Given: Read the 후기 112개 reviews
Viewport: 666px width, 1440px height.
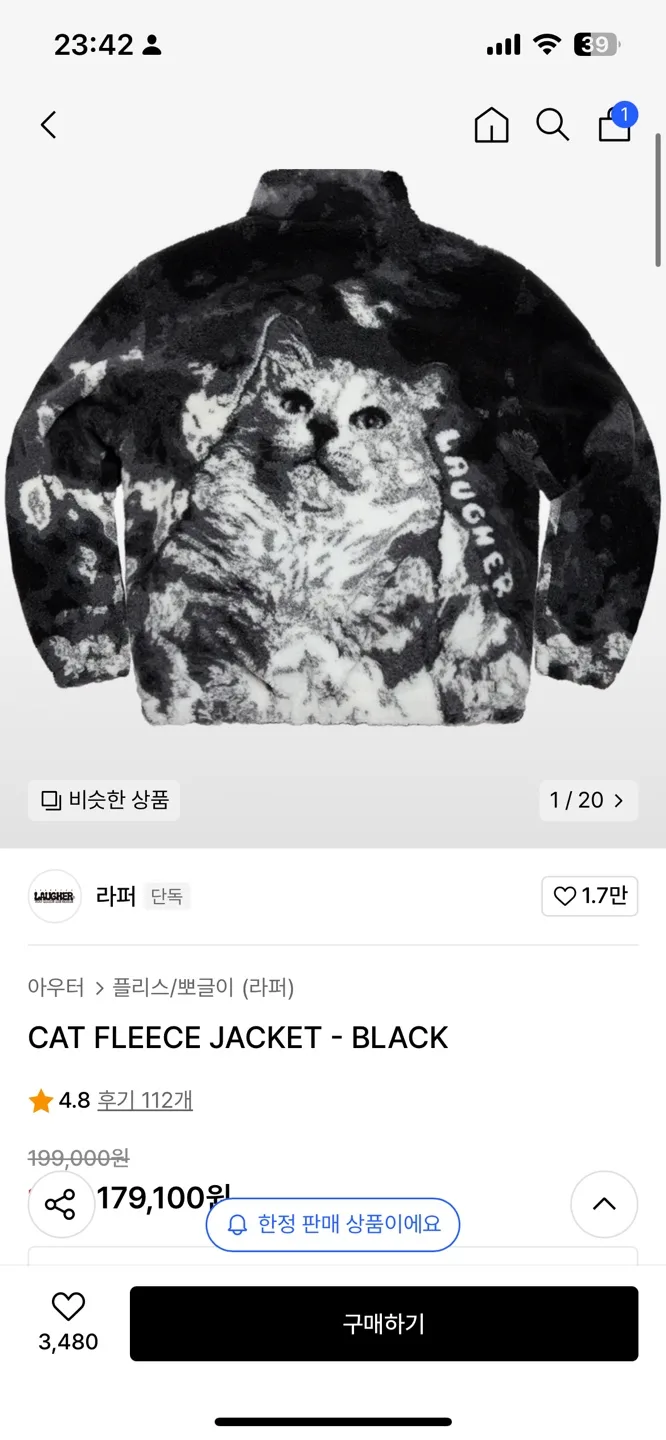Looking at the screenshot, I should tap(145, 1100).
